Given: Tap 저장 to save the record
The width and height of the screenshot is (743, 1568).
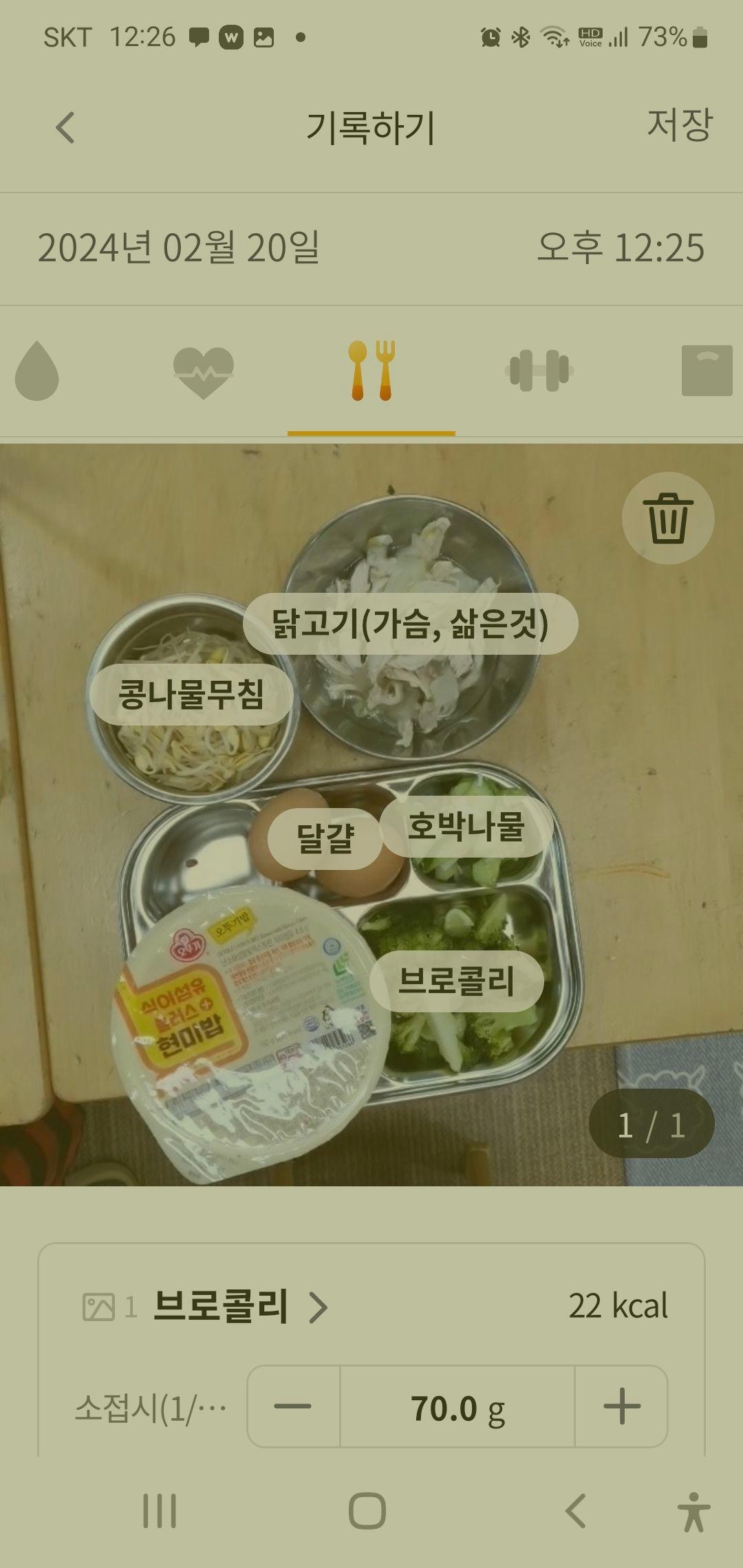Looking at the screenshot, I should click(678, 126).
